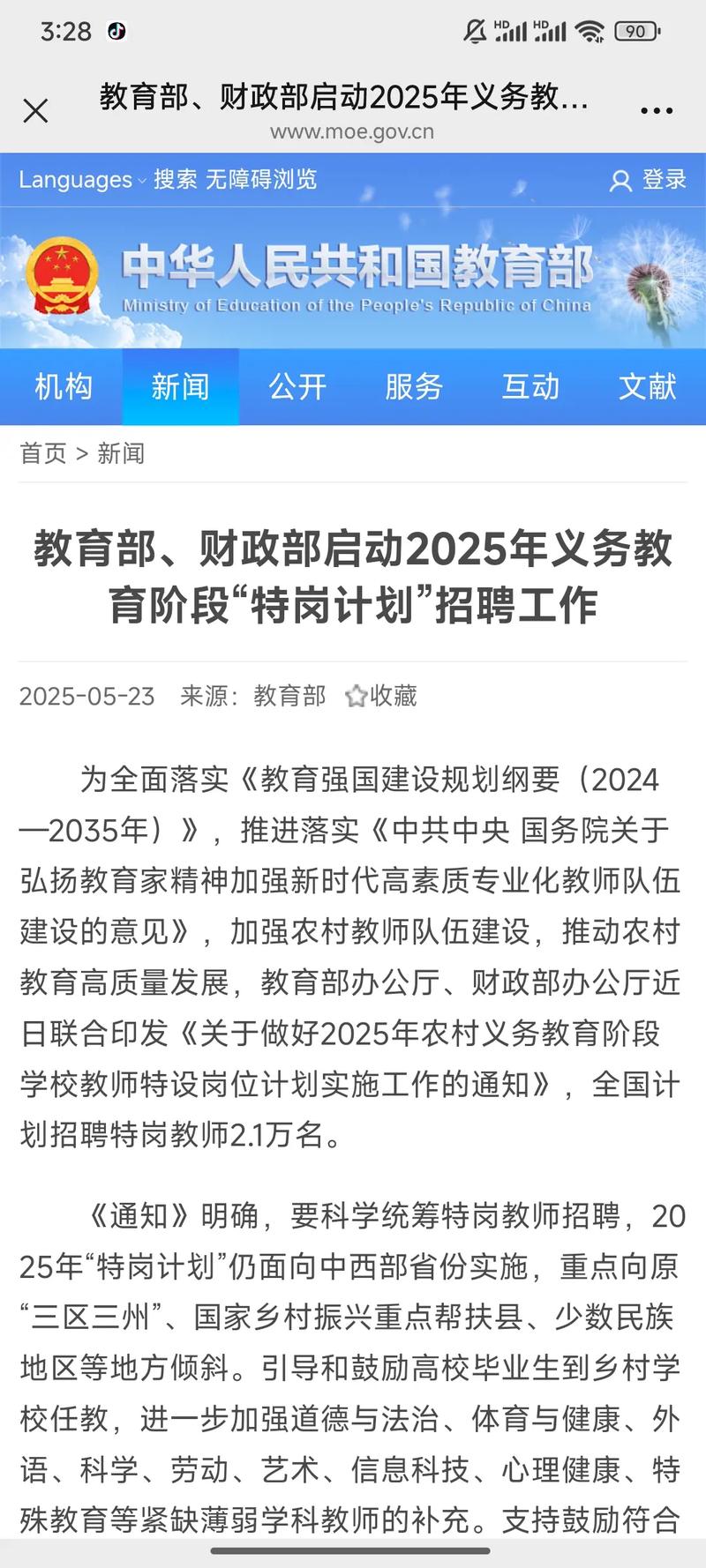The height and width of the screenshot is (1568, 706).
Task: Go to 首页 via breadcrumb link
Action: (43, 453)
